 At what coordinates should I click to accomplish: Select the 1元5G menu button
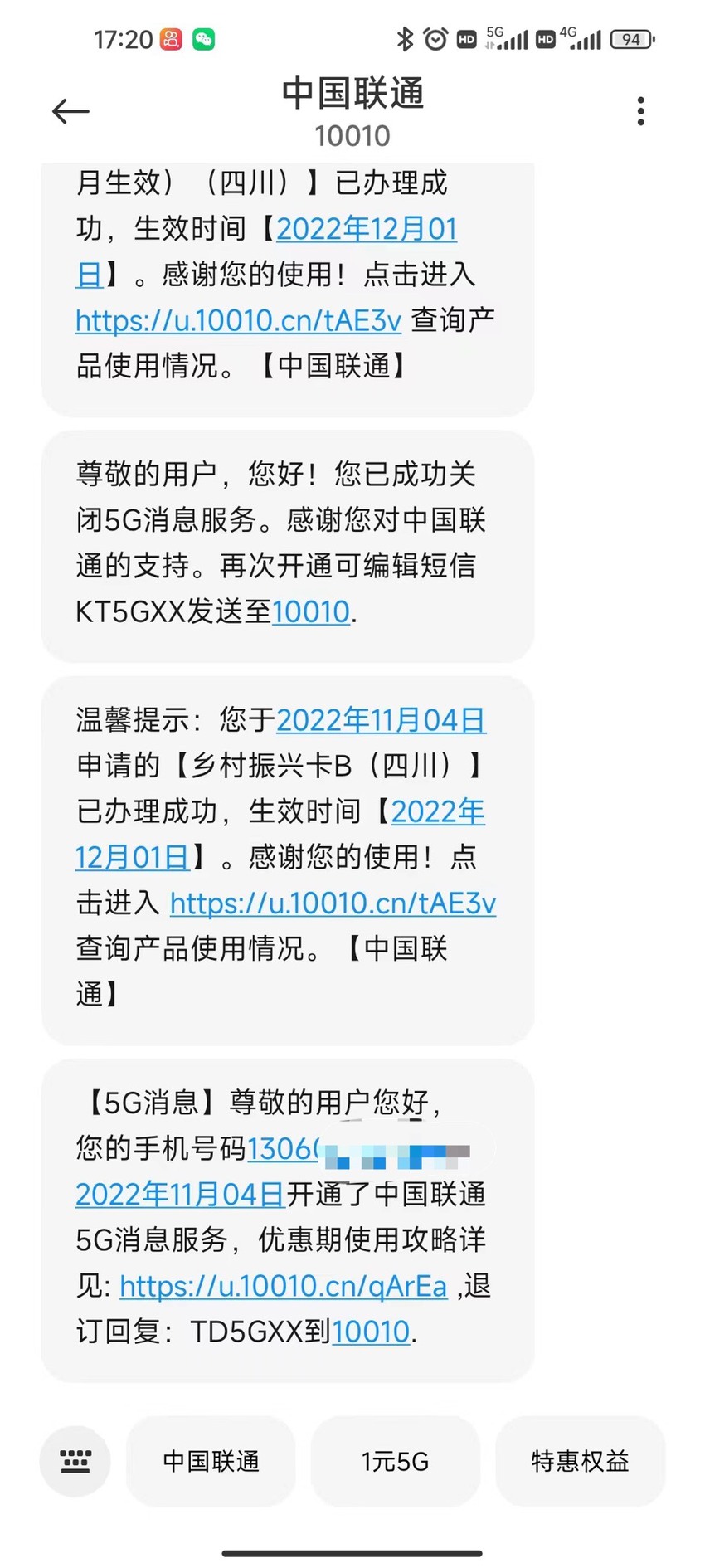click(395, 1461)
